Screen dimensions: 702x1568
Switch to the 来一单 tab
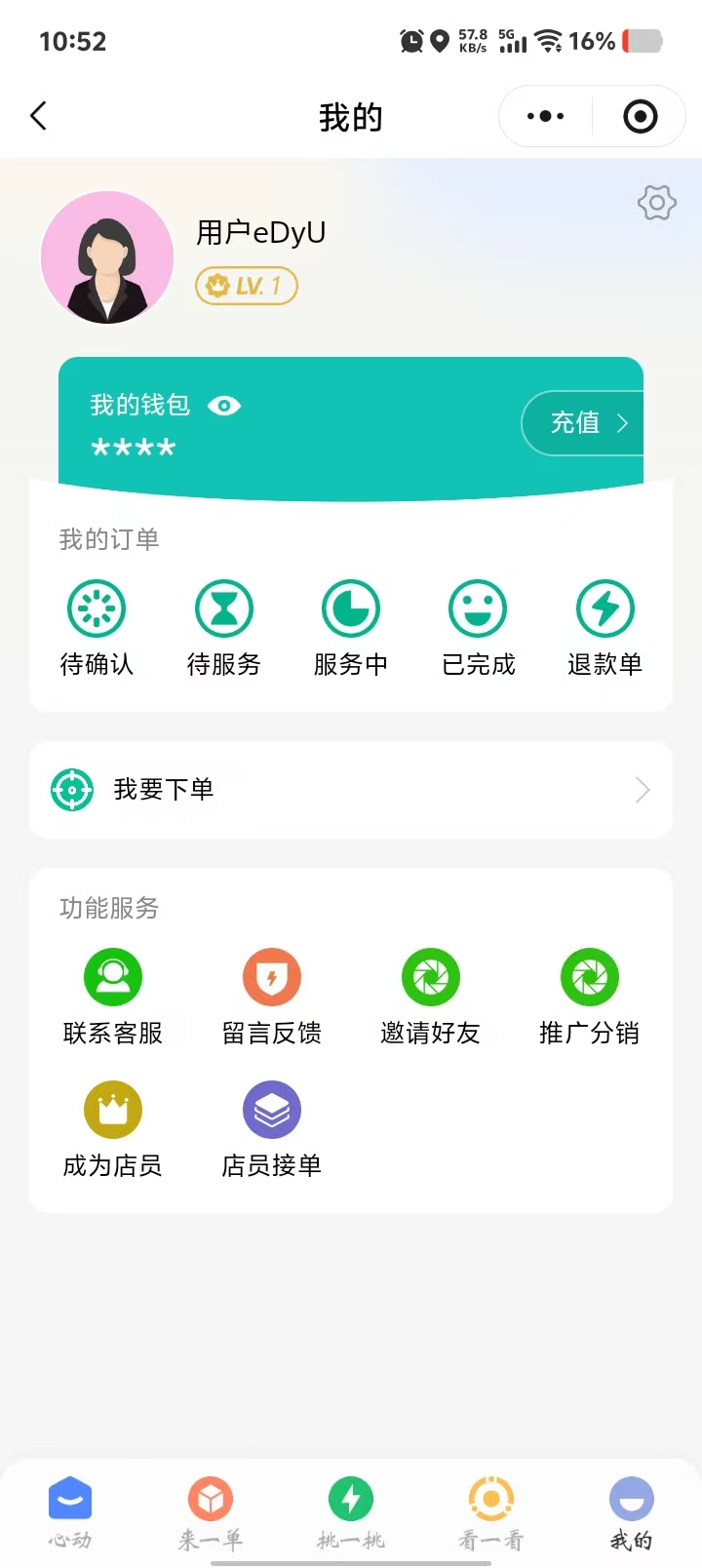click(x=211, y=1513)
